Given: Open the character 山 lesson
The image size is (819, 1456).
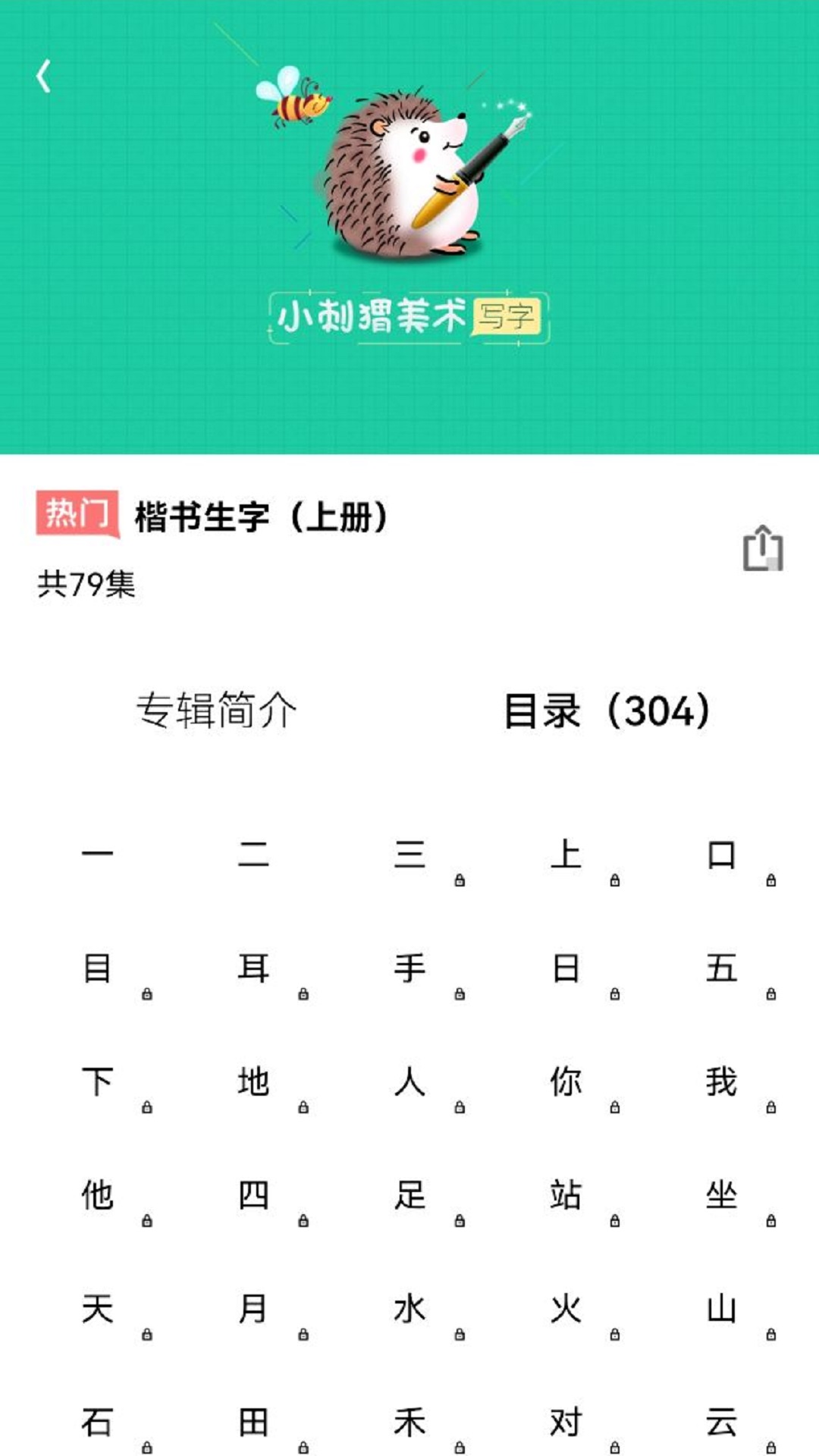Looking at the screenshot, I should [x=721, y=1310].
